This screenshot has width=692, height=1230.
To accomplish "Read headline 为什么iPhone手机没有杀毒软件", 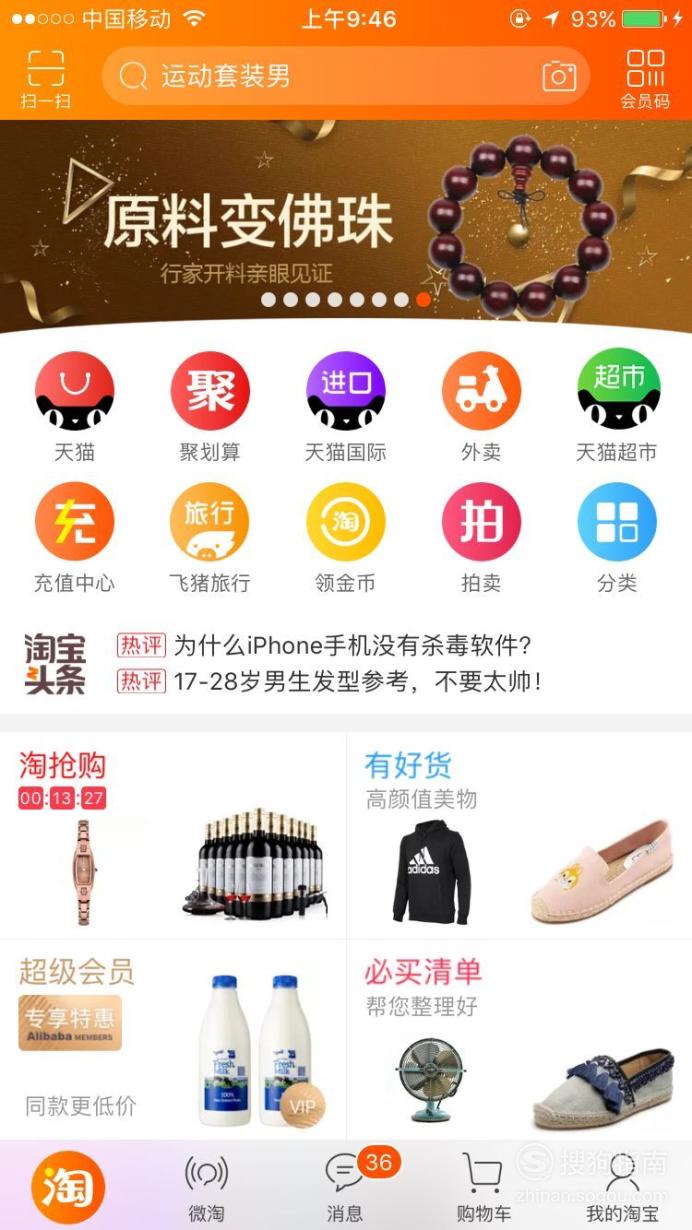I will click(x=352, y=645).
